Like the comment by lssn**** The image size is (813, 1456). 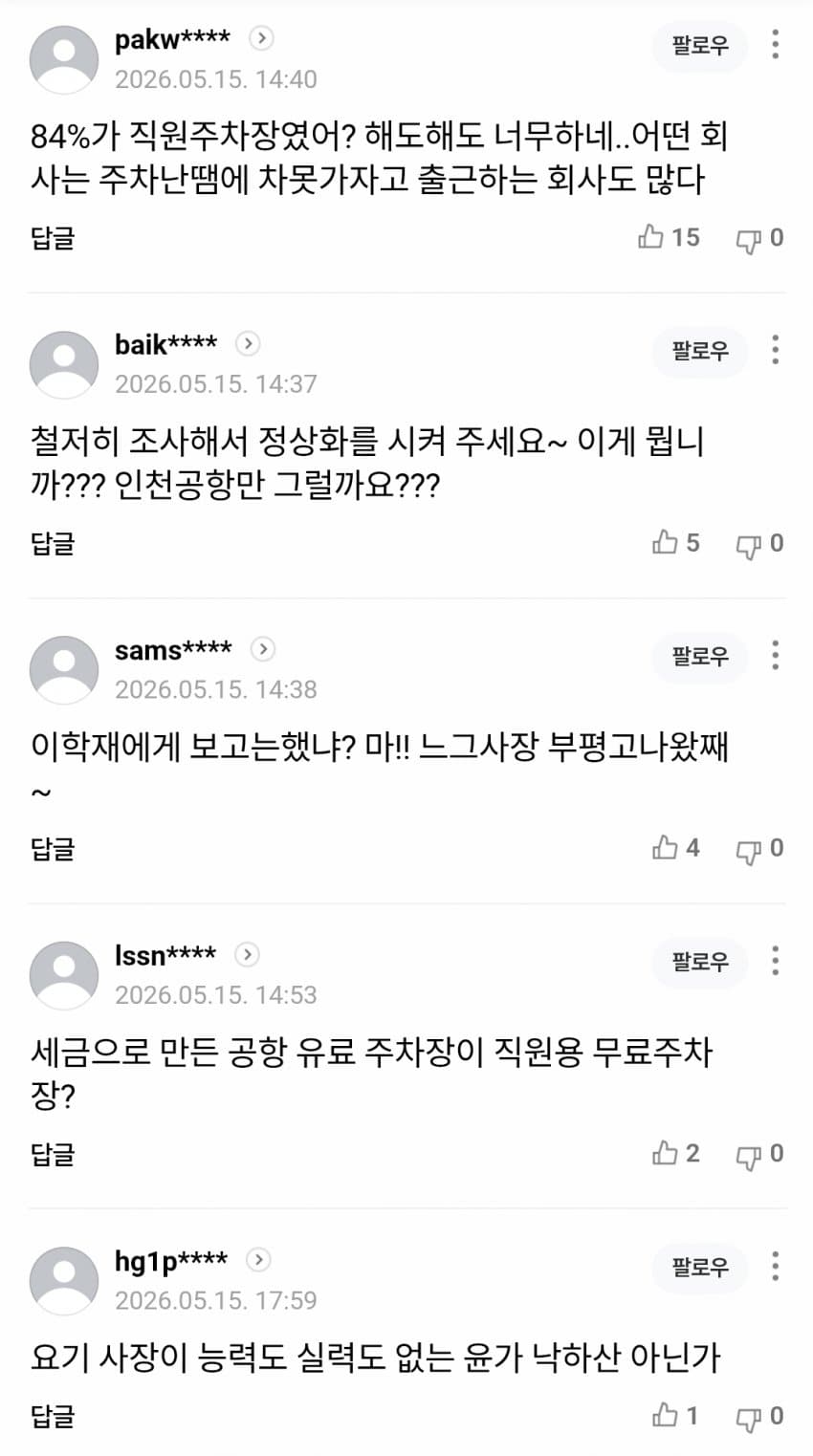(676, 1153)
